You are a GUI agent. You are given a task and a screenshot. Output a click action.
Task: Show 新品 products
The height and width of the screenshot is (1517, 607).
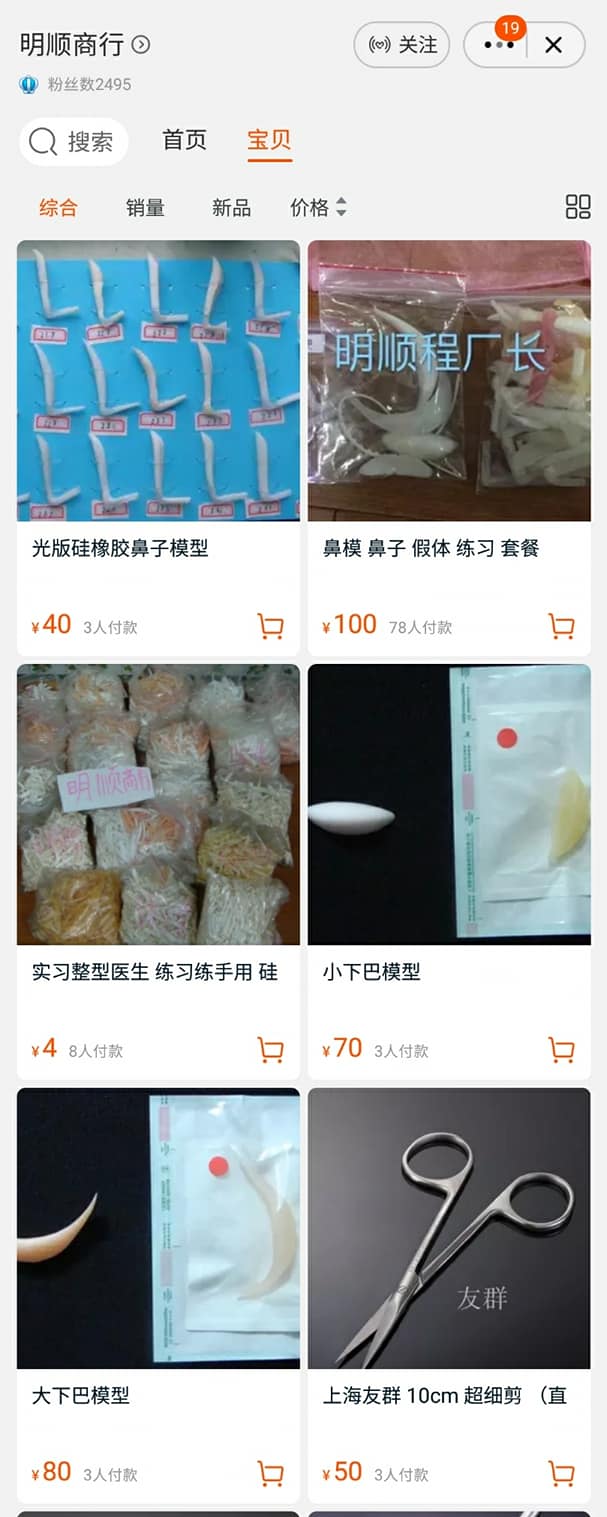[x=231, y=208]
